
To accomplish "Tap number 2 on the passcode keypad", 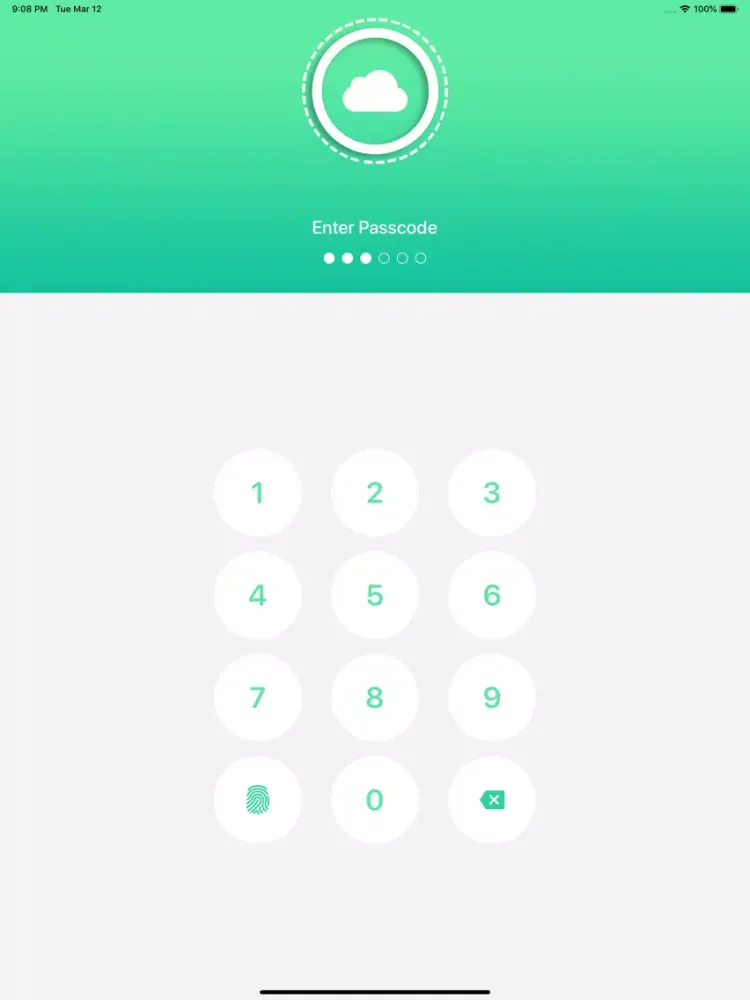I will (x=375, y=493).
